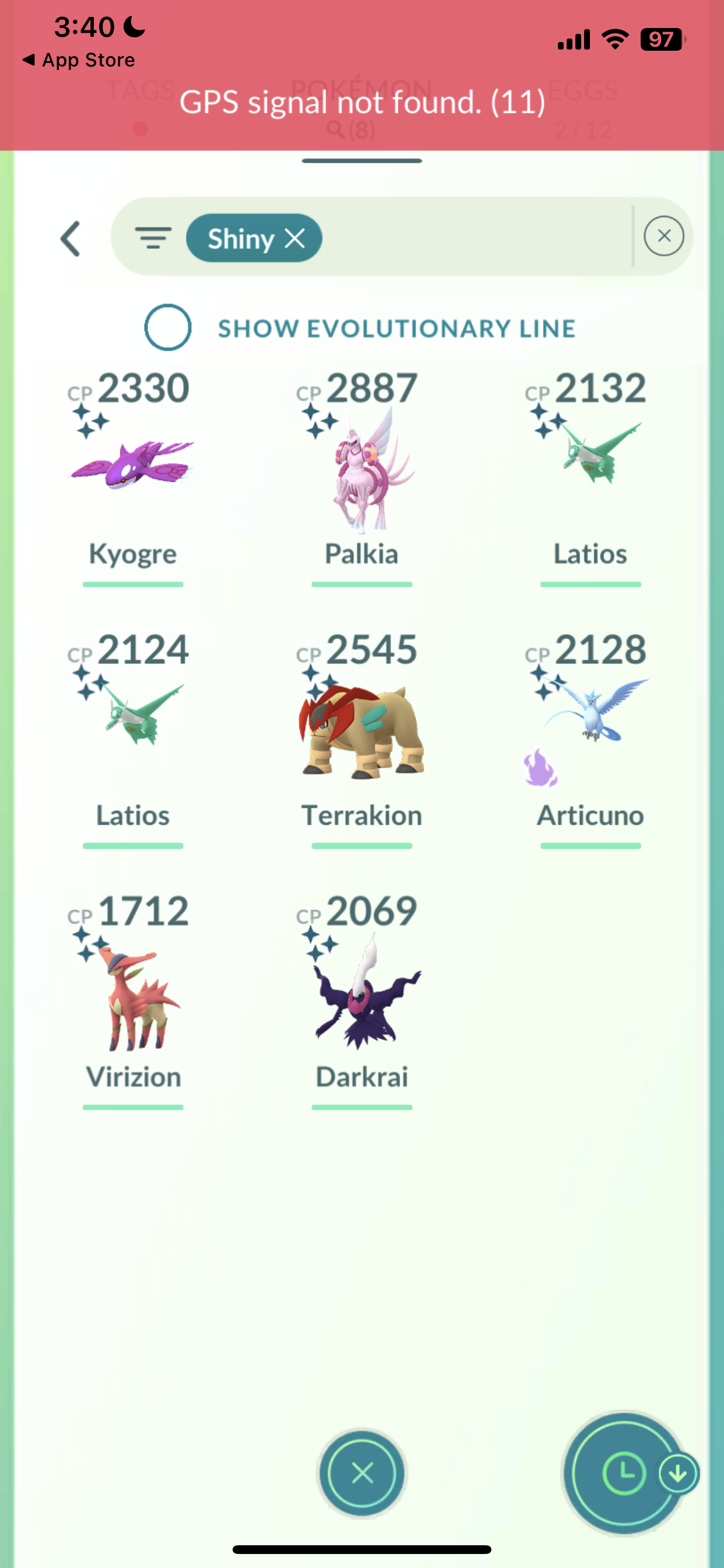This screenshot has height=1568, width=724.
Task: Return to the App Store
Action: 79,60
